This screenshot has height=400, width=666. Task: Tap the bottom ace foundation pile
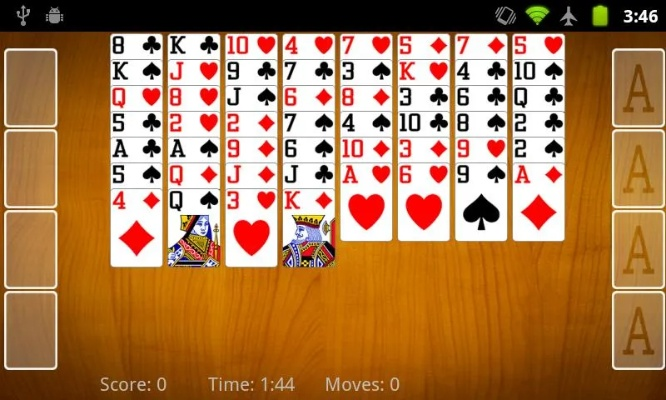click(638, 330)
